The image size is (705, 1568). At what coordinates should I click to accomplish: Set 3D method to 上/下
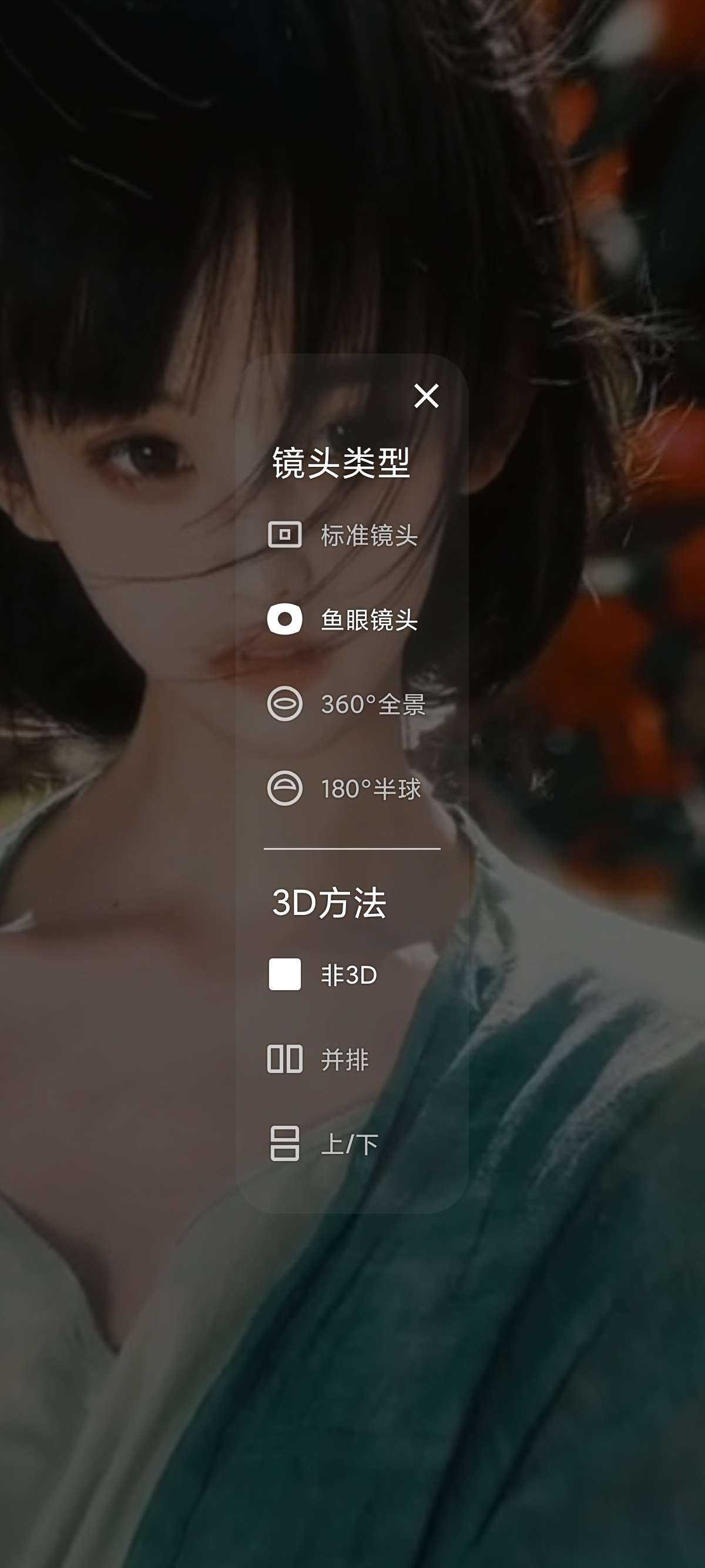point(324,1144)
